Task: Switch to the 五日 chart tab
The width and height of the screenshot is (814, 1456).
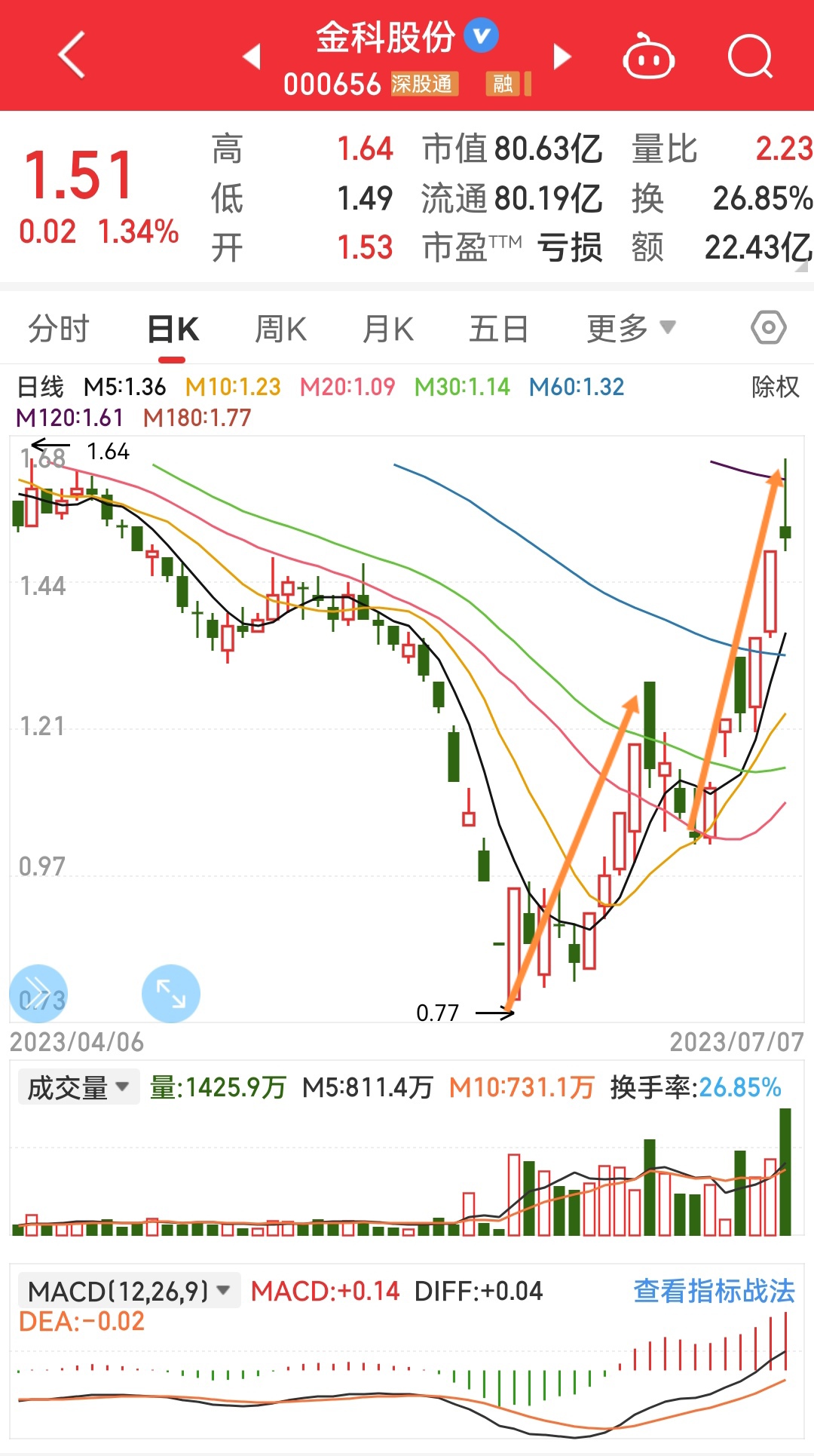Action: (498, 329)
